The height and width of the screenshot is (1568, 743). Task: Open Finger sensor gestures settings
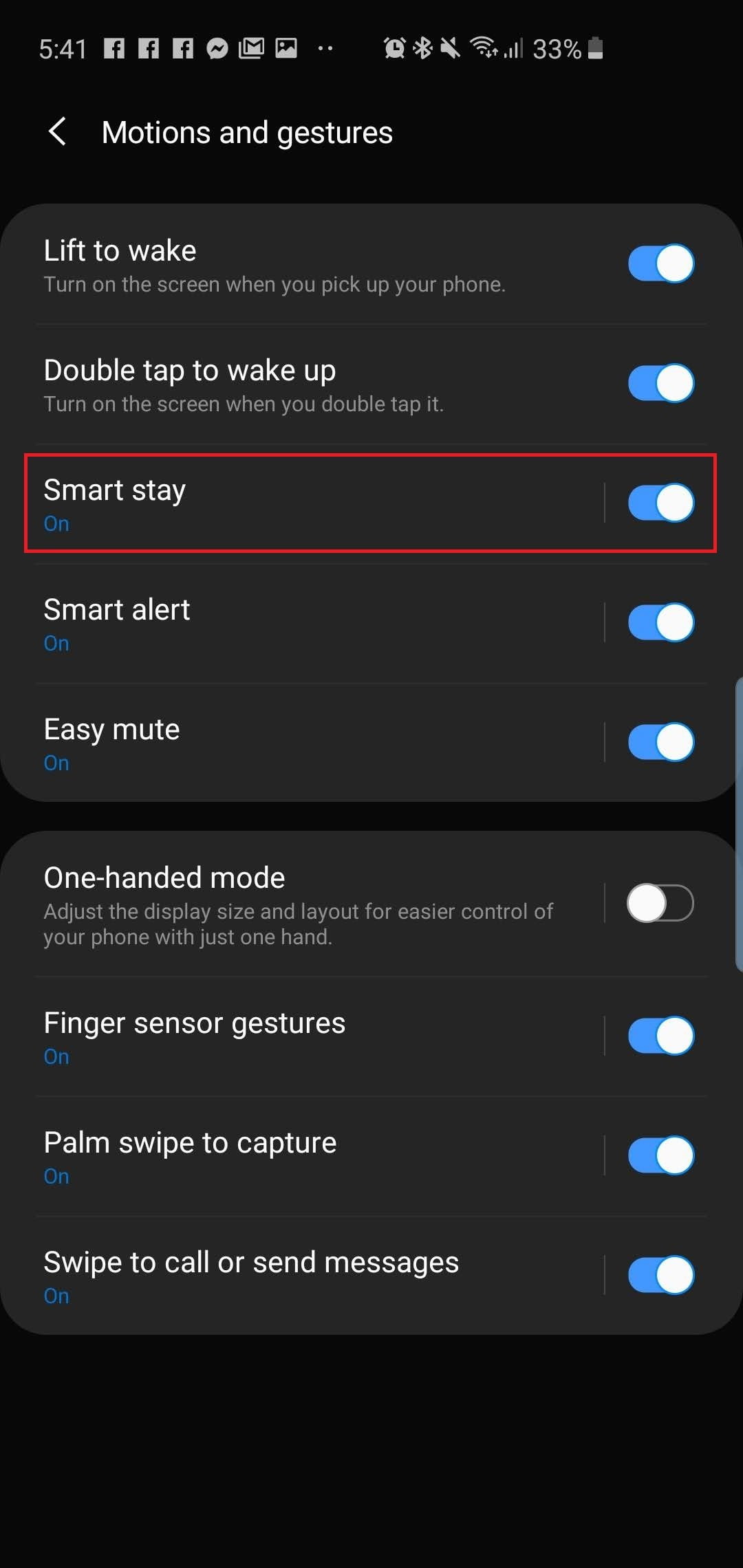pyautogui.click(x=313, y=1036)
